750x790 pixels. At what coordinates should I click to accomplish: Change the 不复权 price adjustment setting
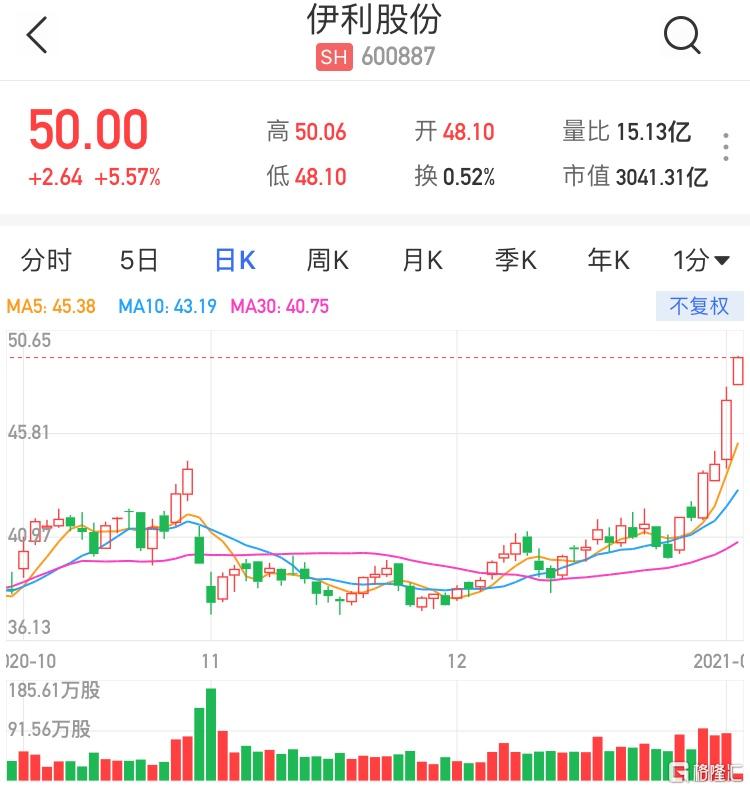(x=700, y=306)
